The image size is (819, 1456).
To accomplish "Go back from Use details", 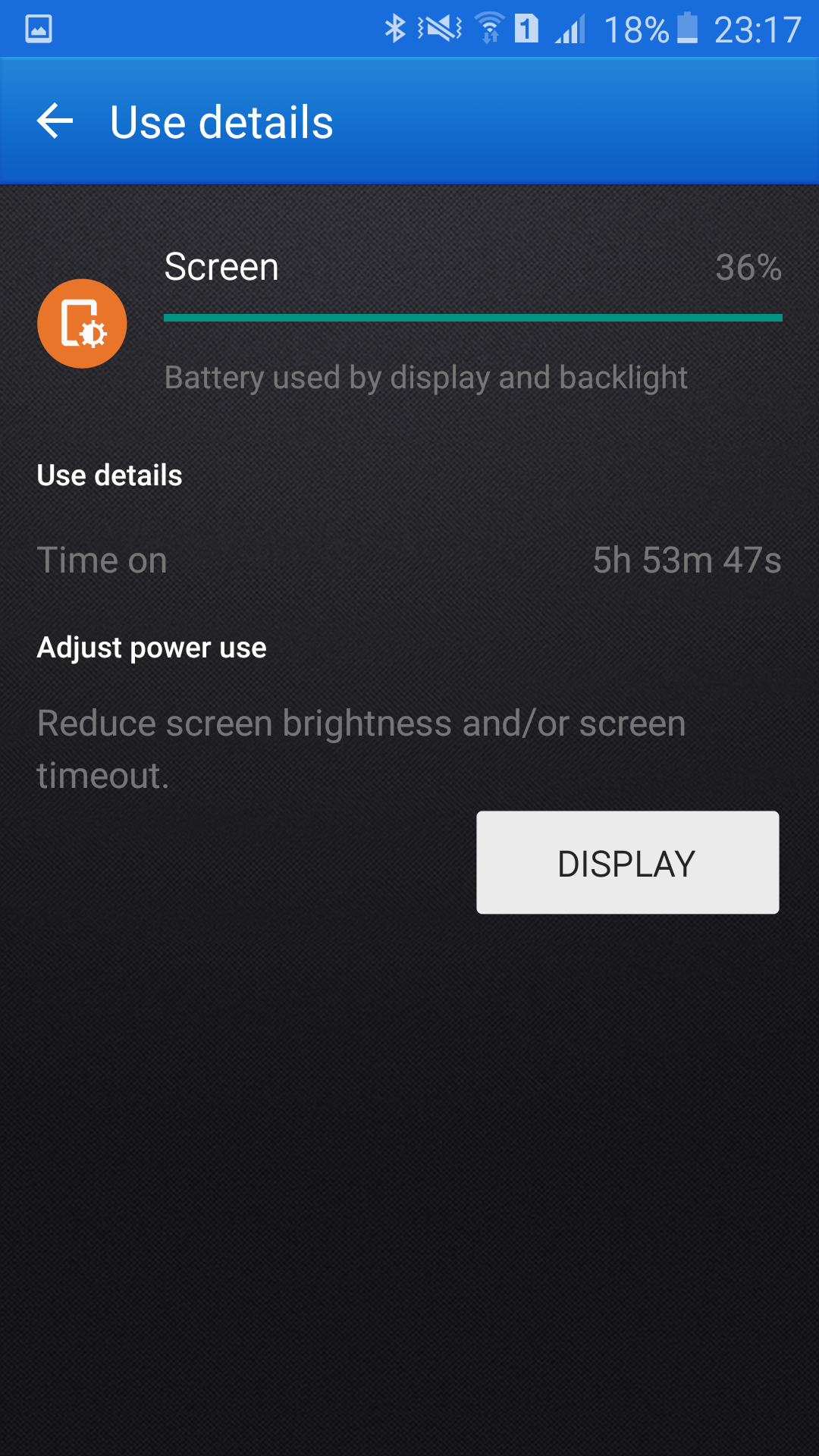I will click(x=55, y=121).
